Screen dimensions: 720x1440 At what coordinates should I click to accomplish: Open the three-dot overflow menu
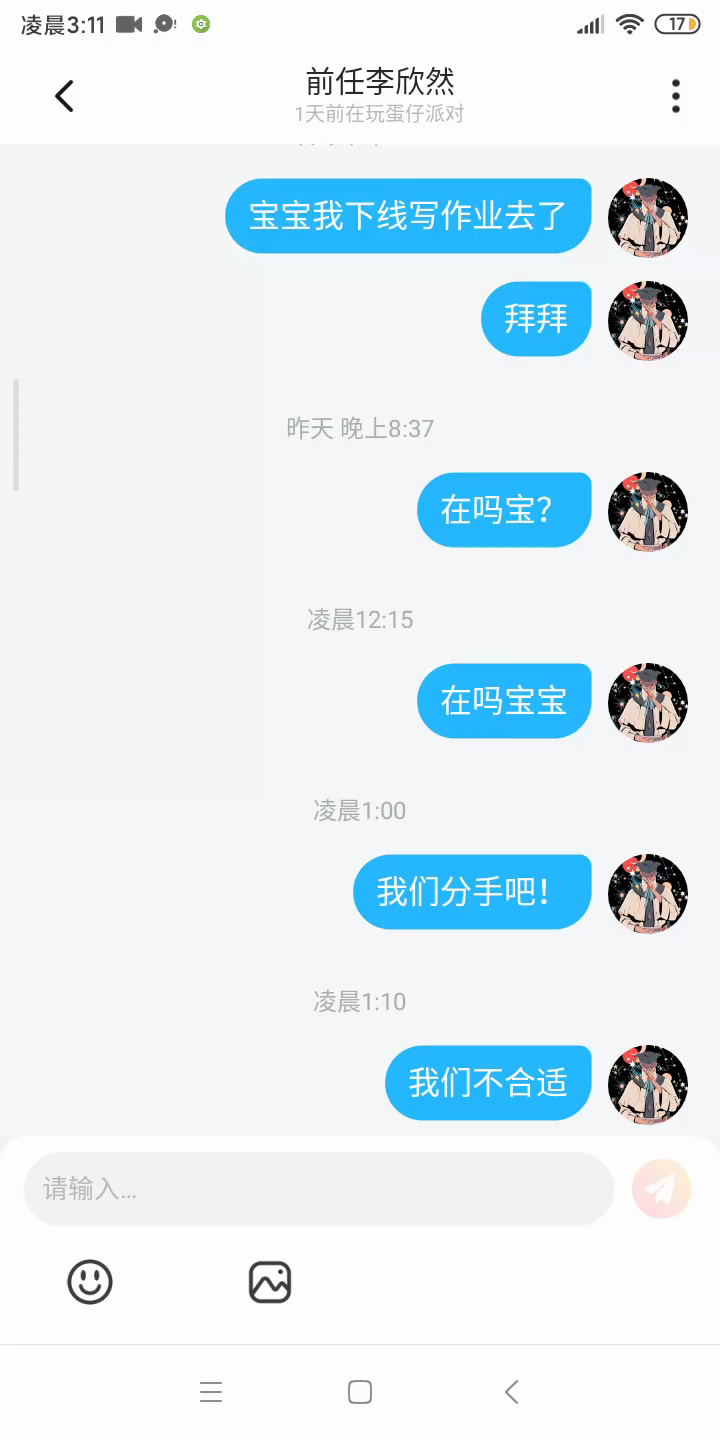(x=676, y=96)
